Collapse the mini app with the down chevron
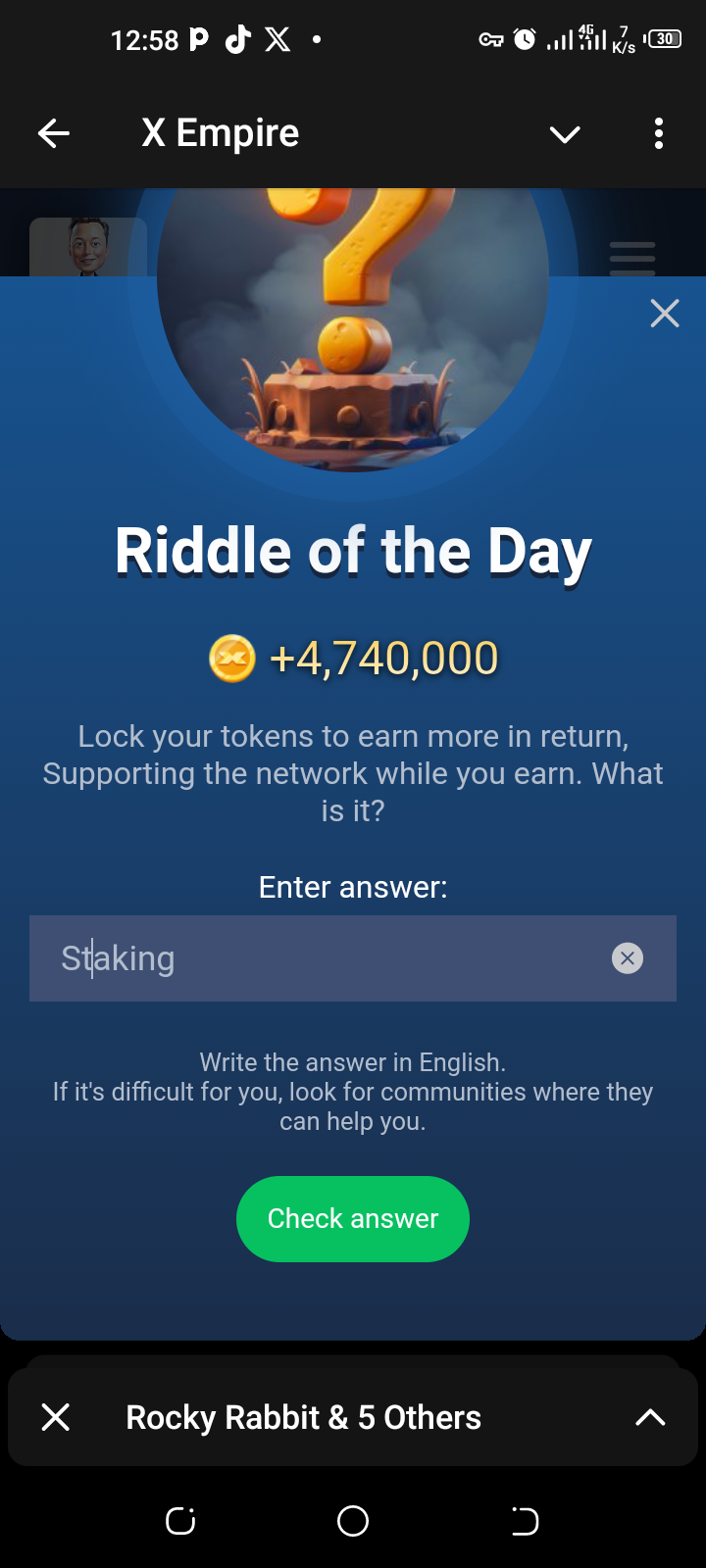The width and height of the screenshot is (706, 1568). pos(565,134)
